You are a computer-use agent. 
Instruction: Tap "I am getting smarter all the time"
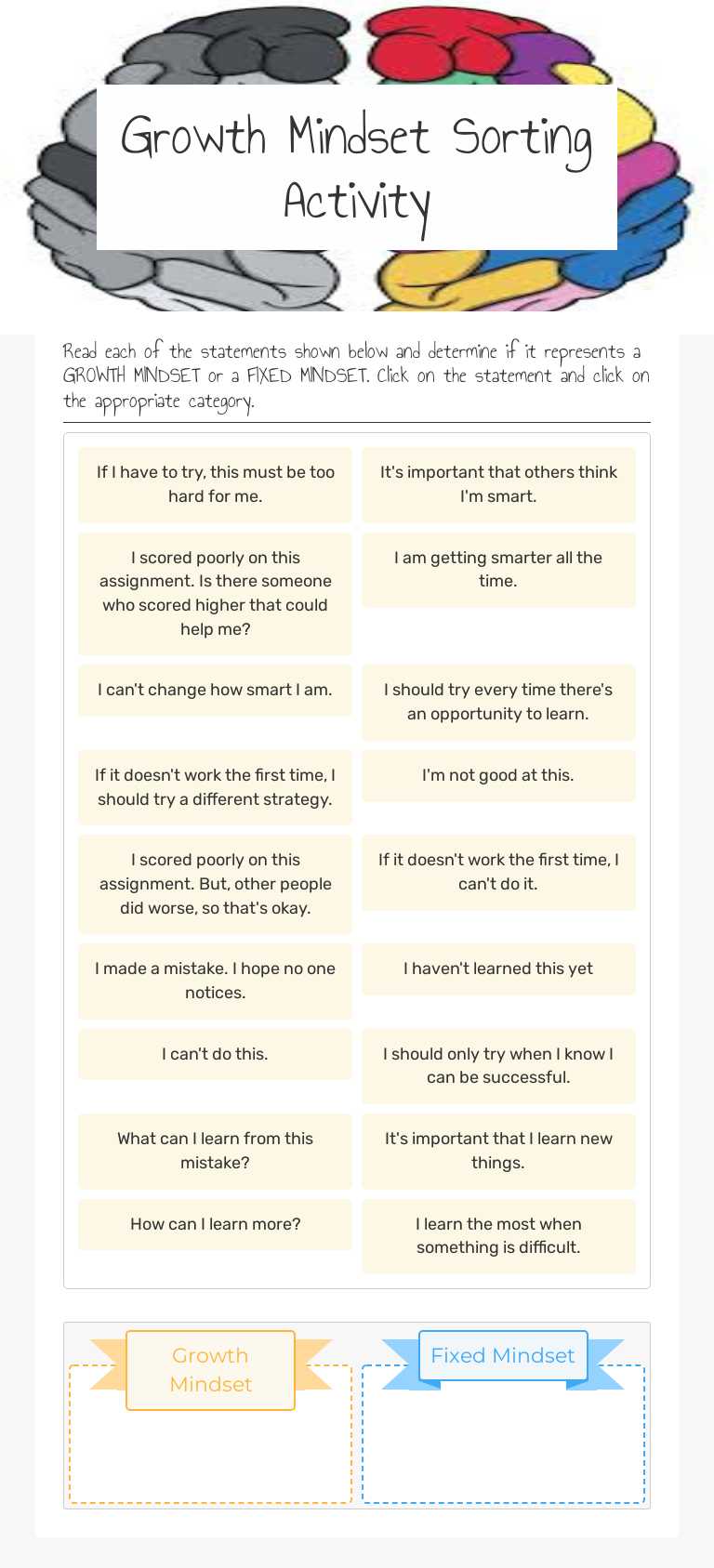click(498, 570)
